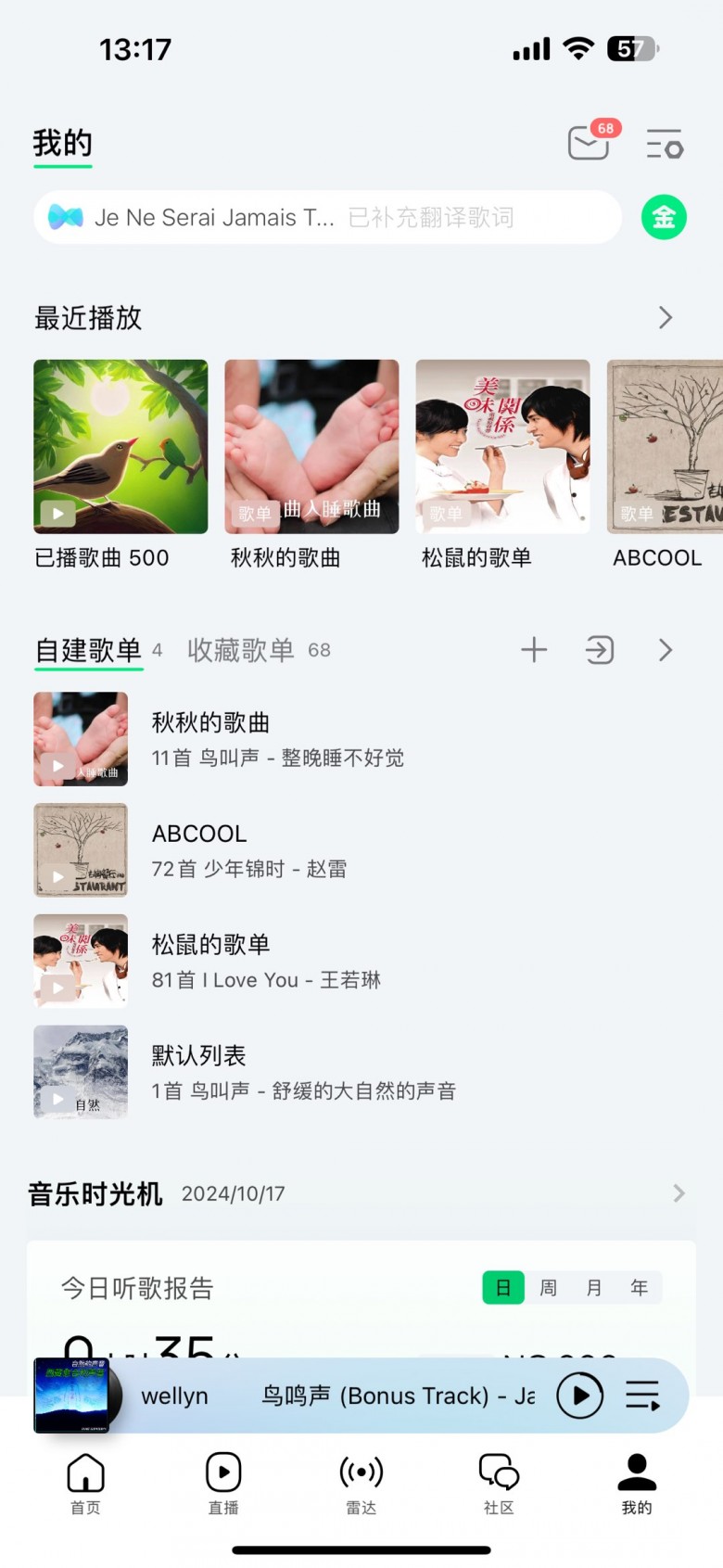This screenshot has width=723, height=1568.
Task: Open the play queue list
Action: point(642,1396)
